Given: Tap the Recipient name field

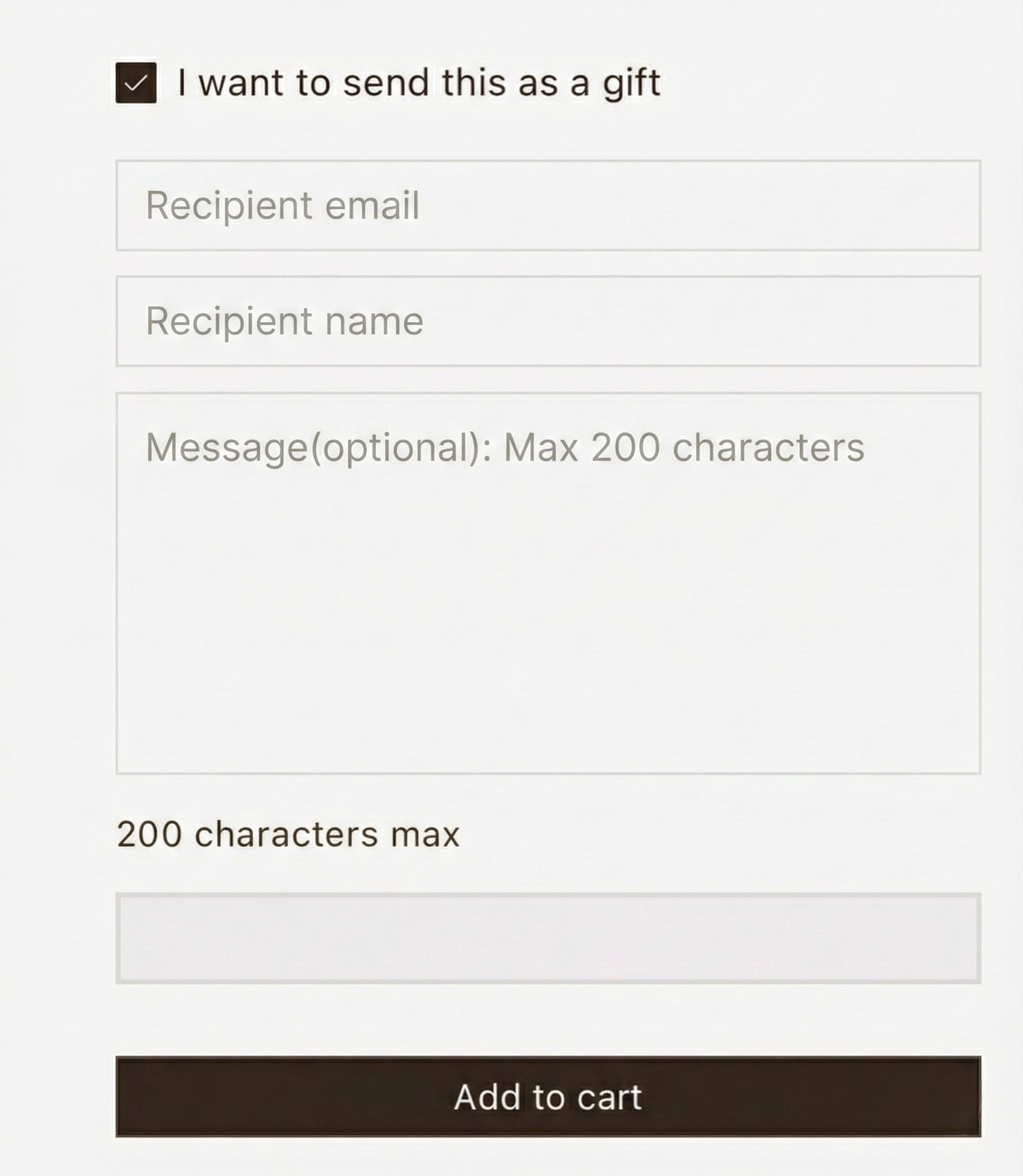Looking at the screenshot, I should click(548, 321).
